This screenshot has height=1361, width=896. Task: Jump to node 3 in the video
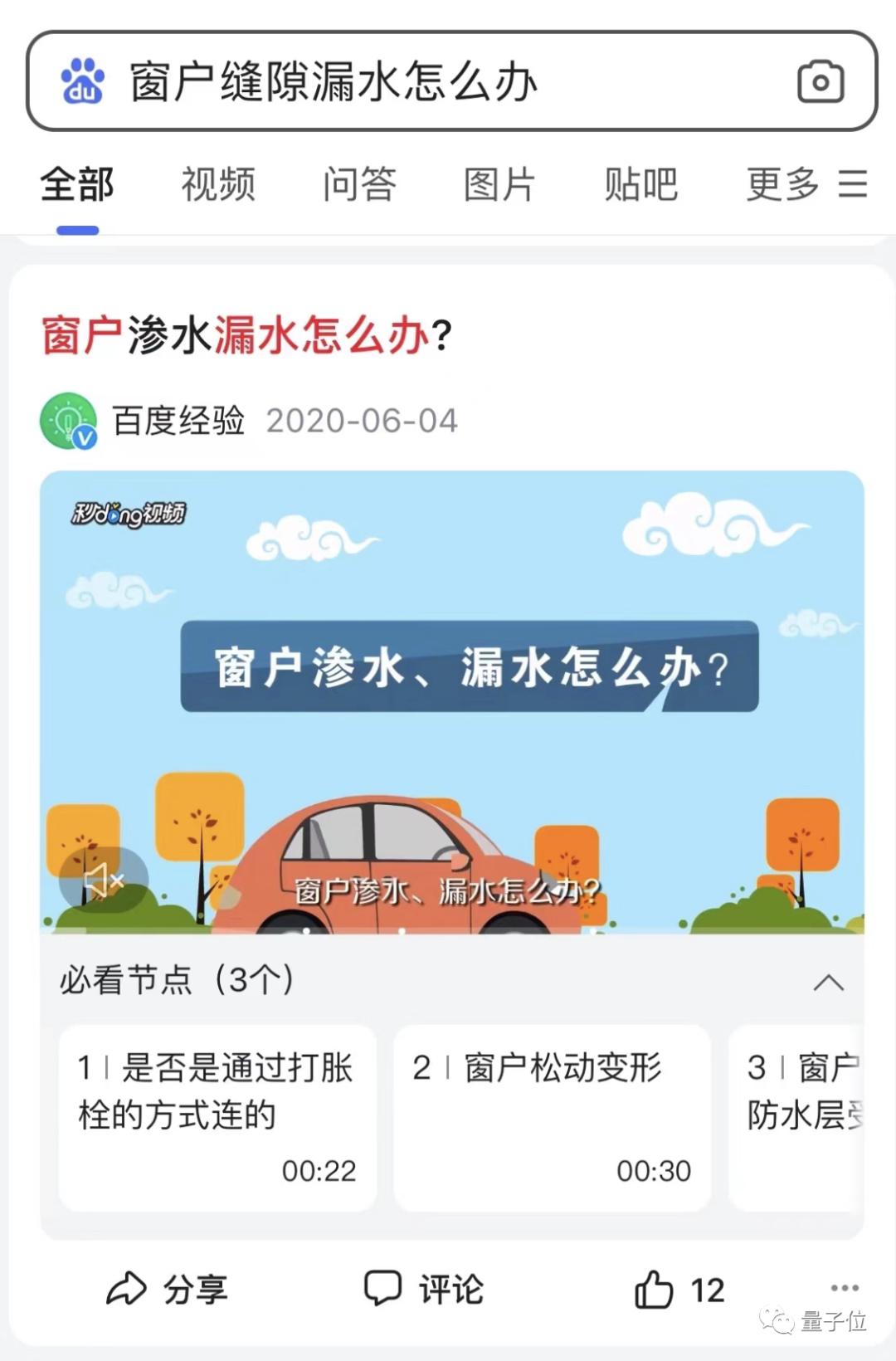(796, 1117)
